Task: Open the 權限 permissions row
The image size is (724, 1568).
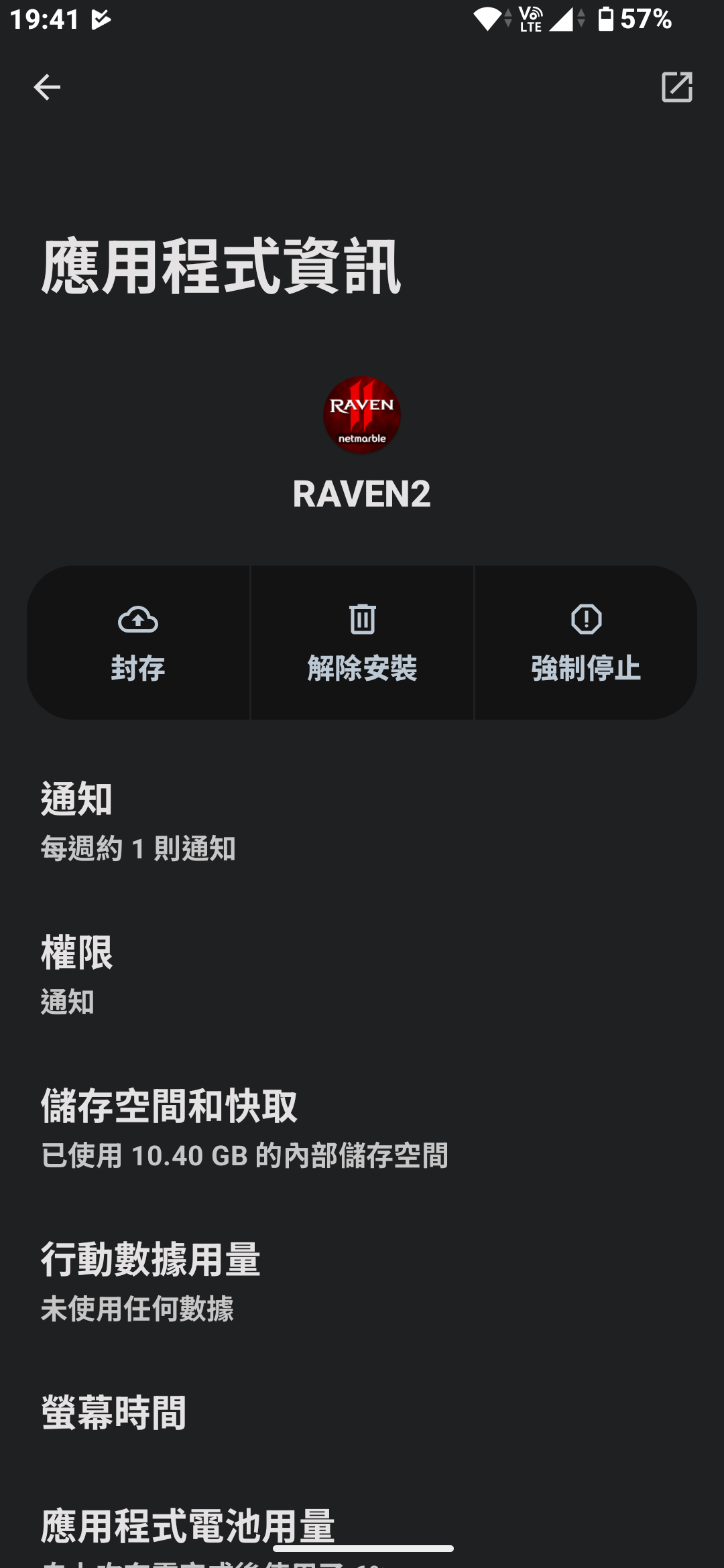Action: click(362, 974)
